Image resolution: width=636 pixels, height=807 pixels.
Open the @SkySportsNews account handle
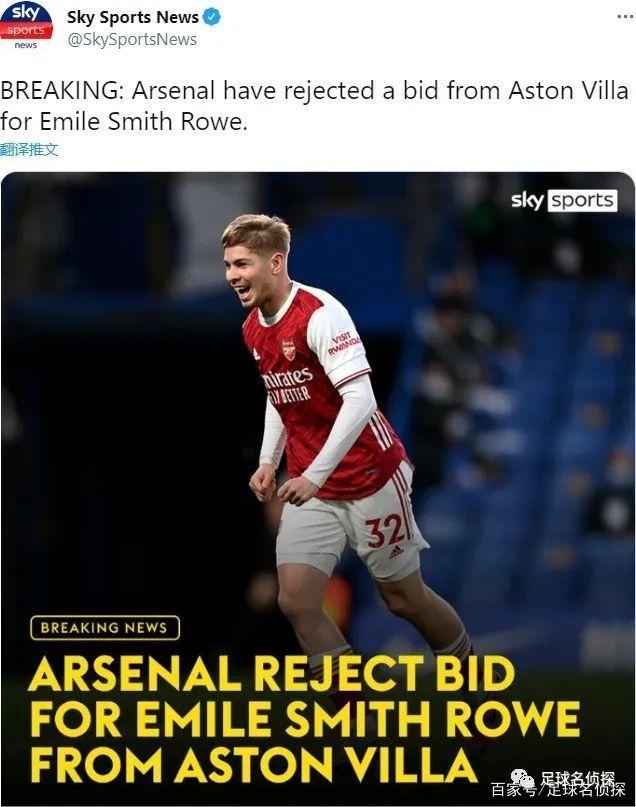[131, 40]
